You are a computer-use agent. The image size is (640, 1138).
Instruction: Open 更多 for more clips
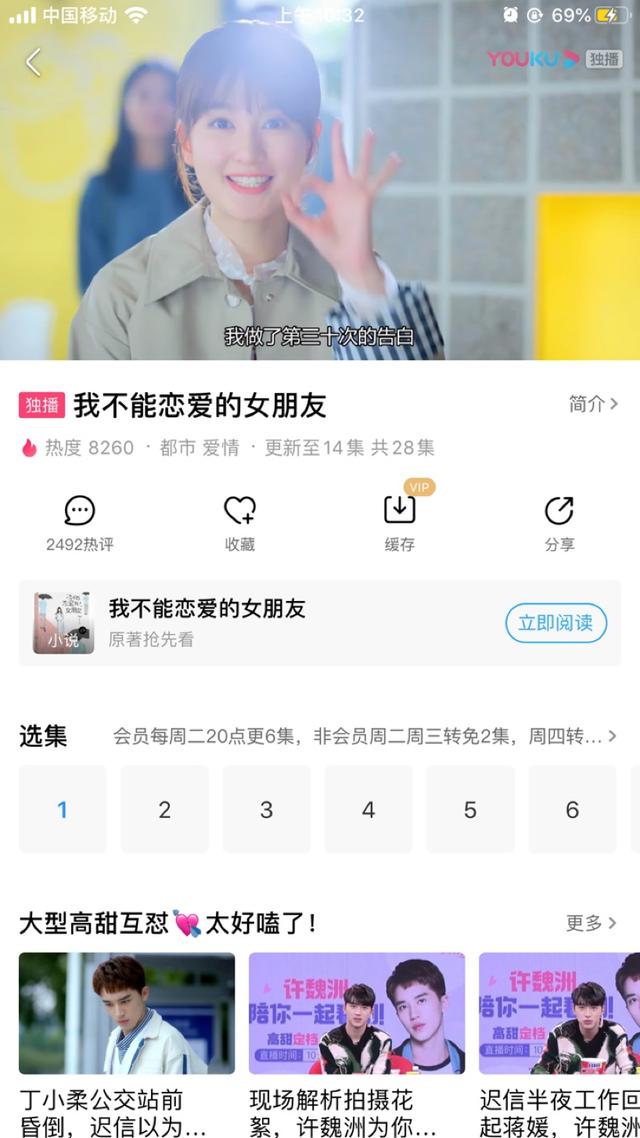coord(591,923)
